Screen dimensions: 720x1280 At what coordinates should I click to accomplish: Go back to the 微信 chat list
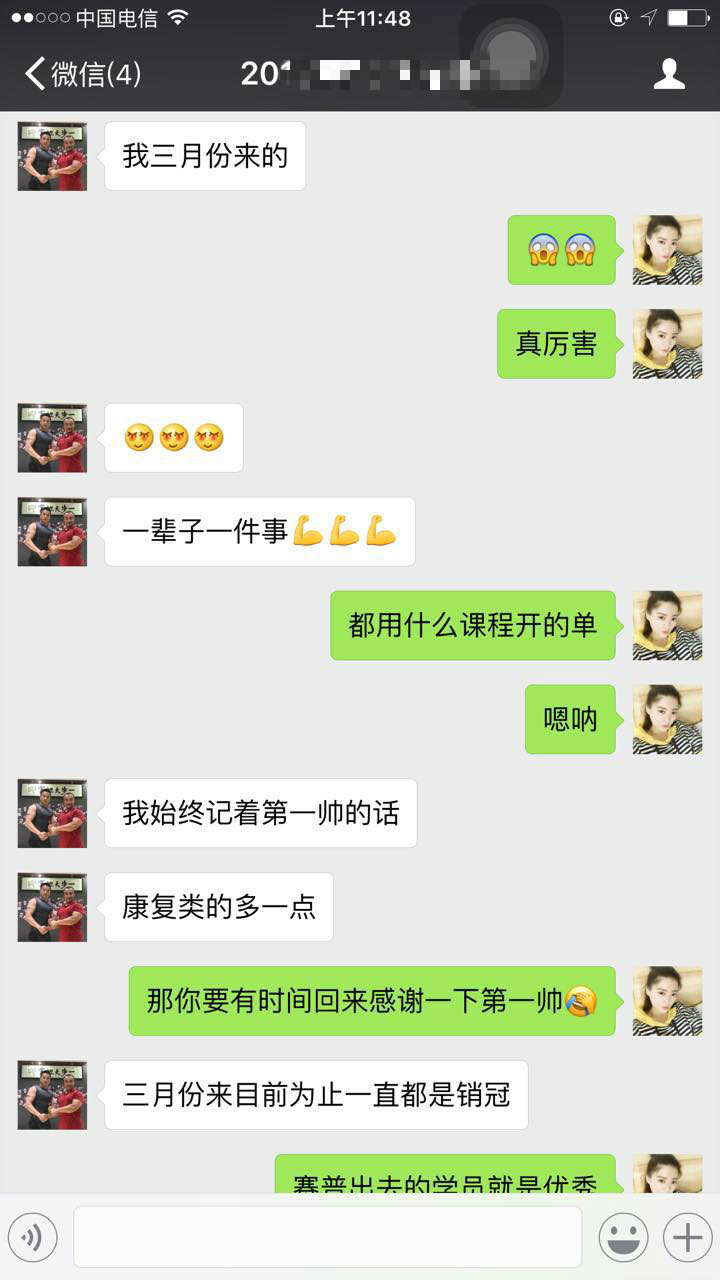point(82,74)
